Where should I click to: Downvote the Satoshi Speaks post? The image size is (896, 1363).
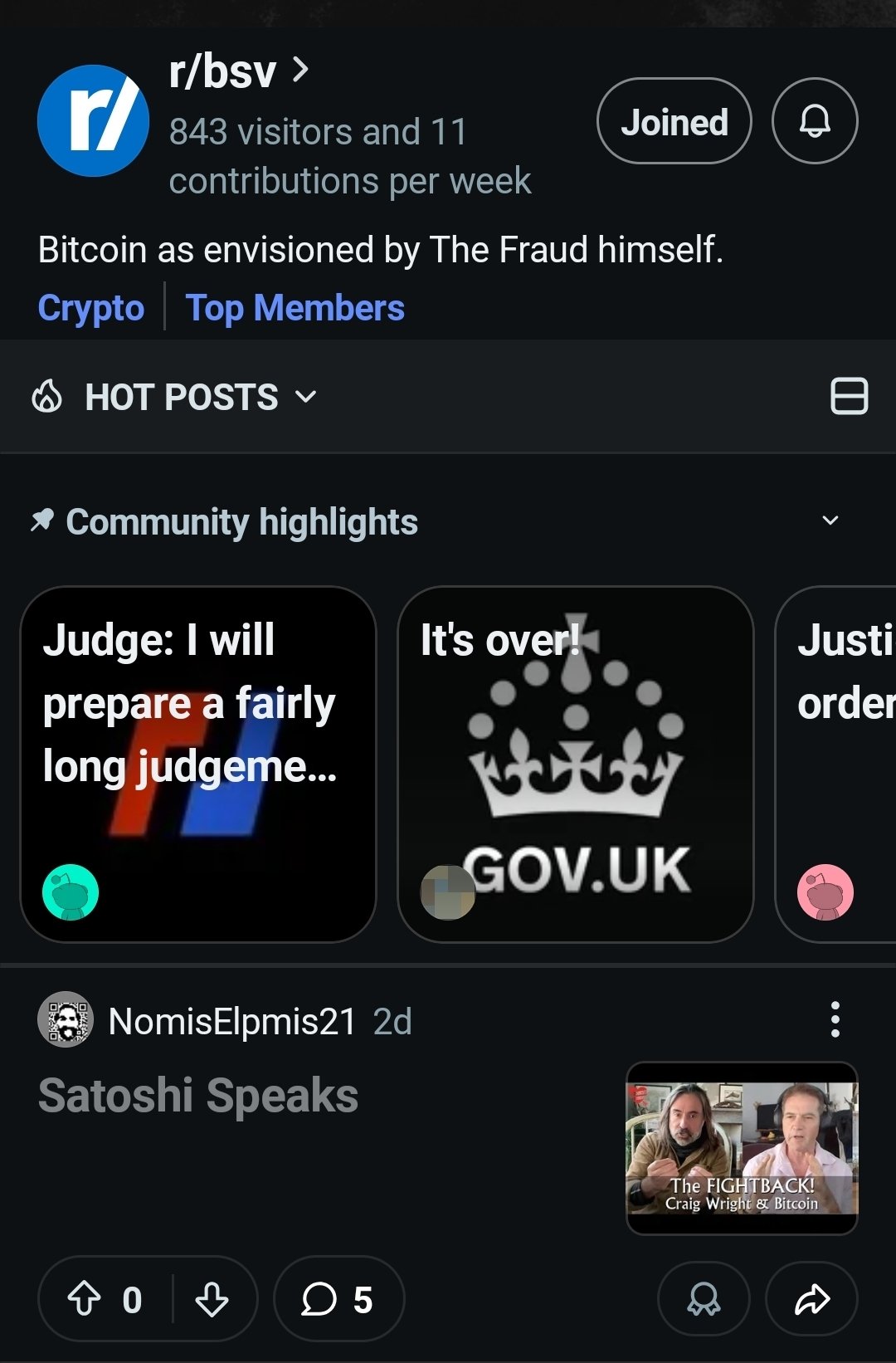212,1299
